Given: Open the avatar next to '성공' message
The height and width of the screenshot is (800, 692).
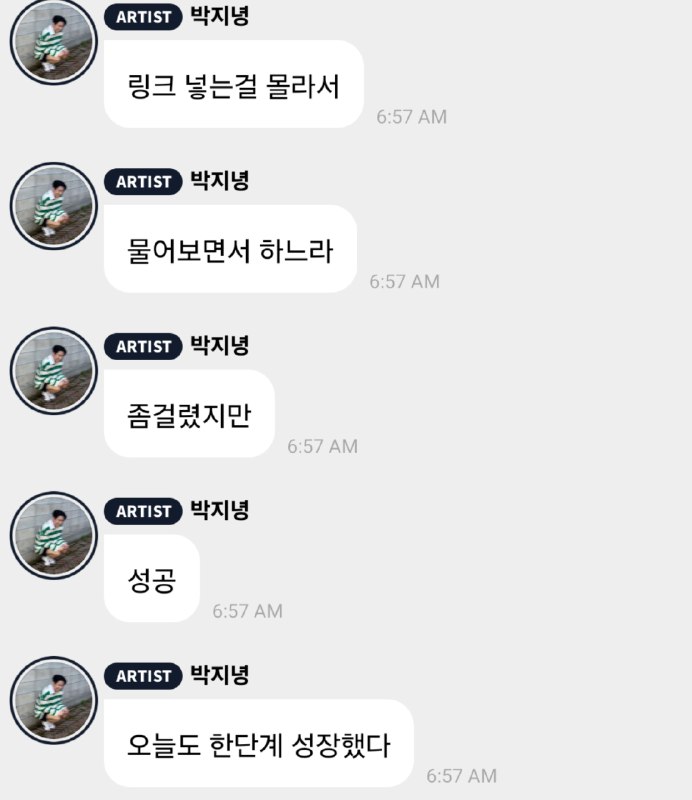Looking at the screenshot, I should pyautogui.click(x=52, y=535).
